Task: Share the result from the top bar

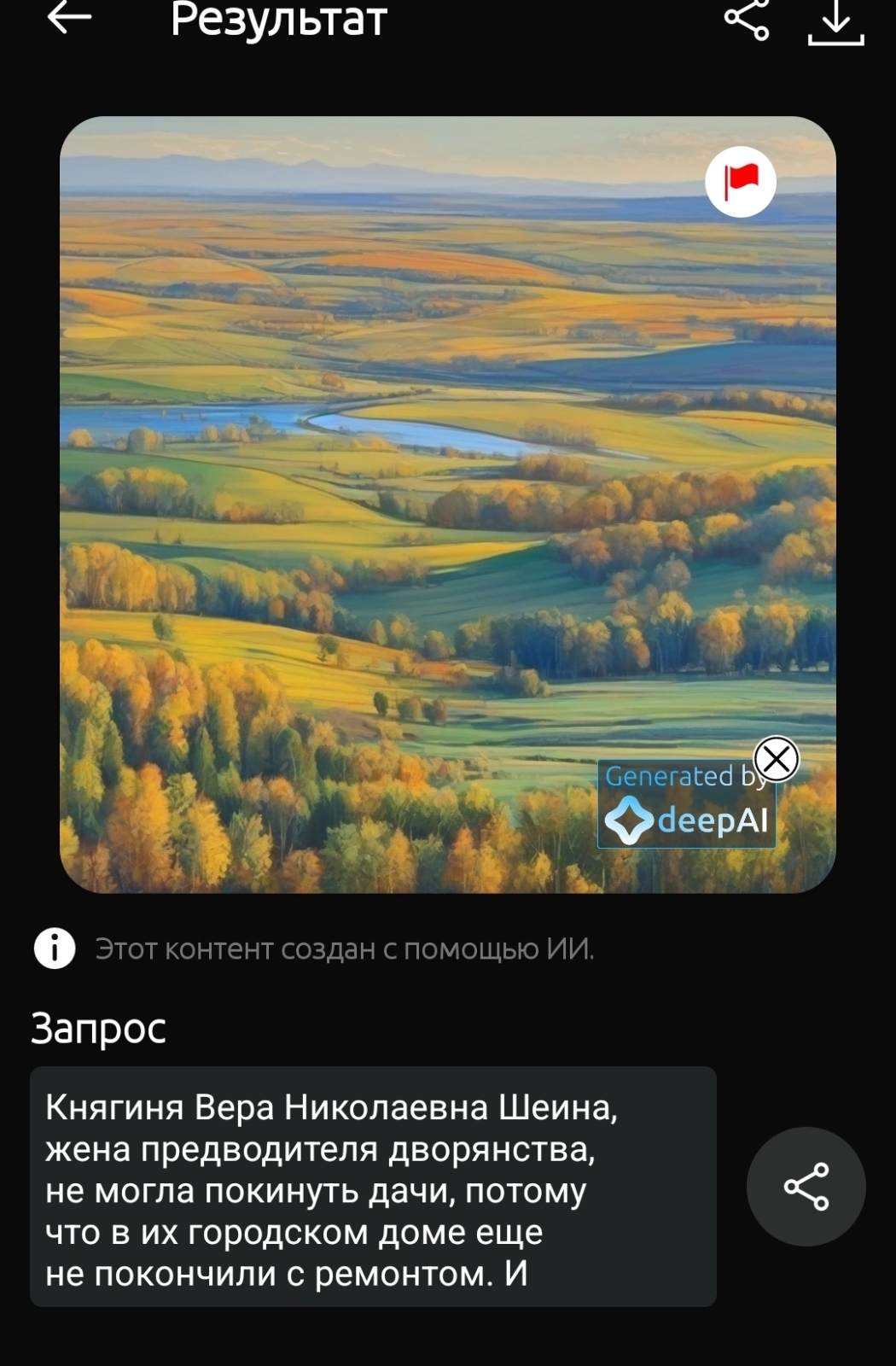Action: [746, 19]
